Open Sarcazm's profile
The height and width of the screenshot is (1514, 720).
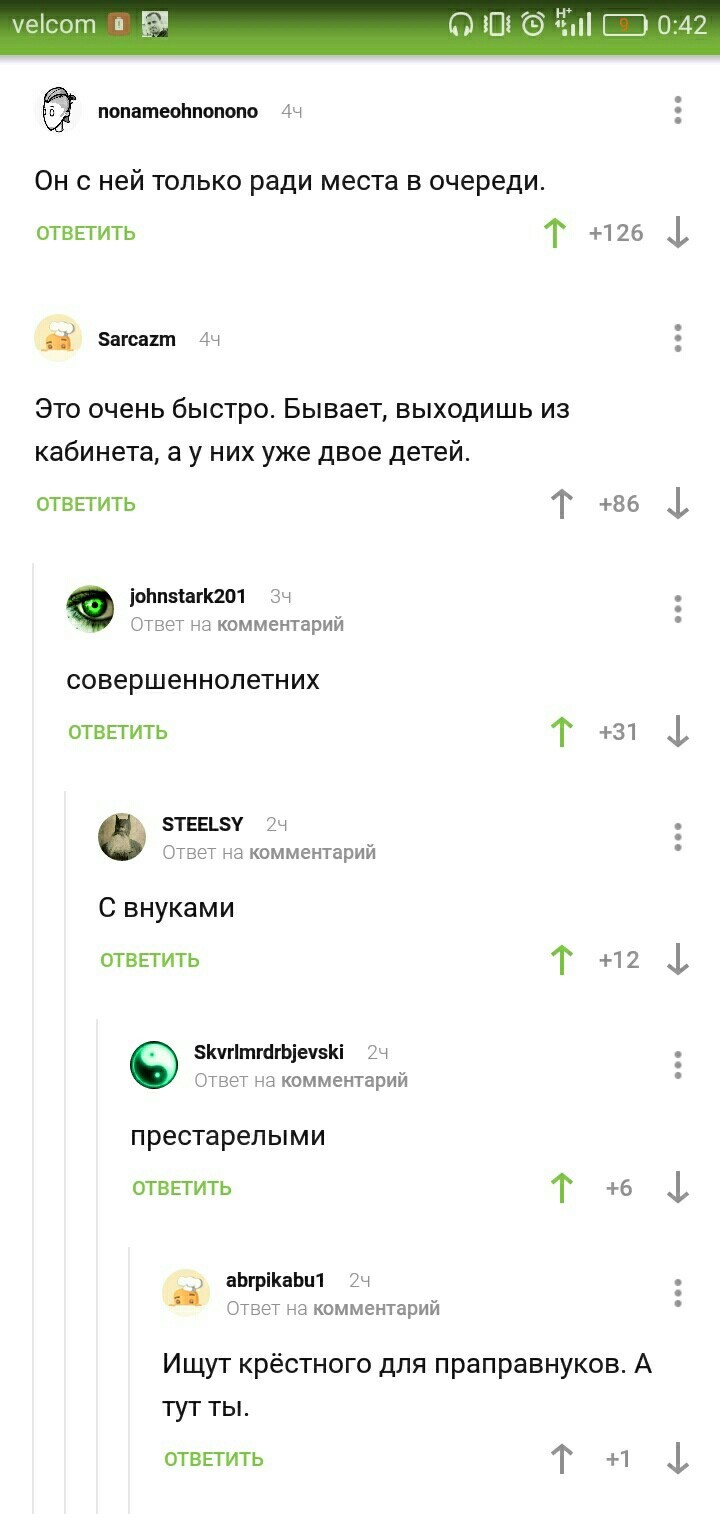[x=136, y=339]
